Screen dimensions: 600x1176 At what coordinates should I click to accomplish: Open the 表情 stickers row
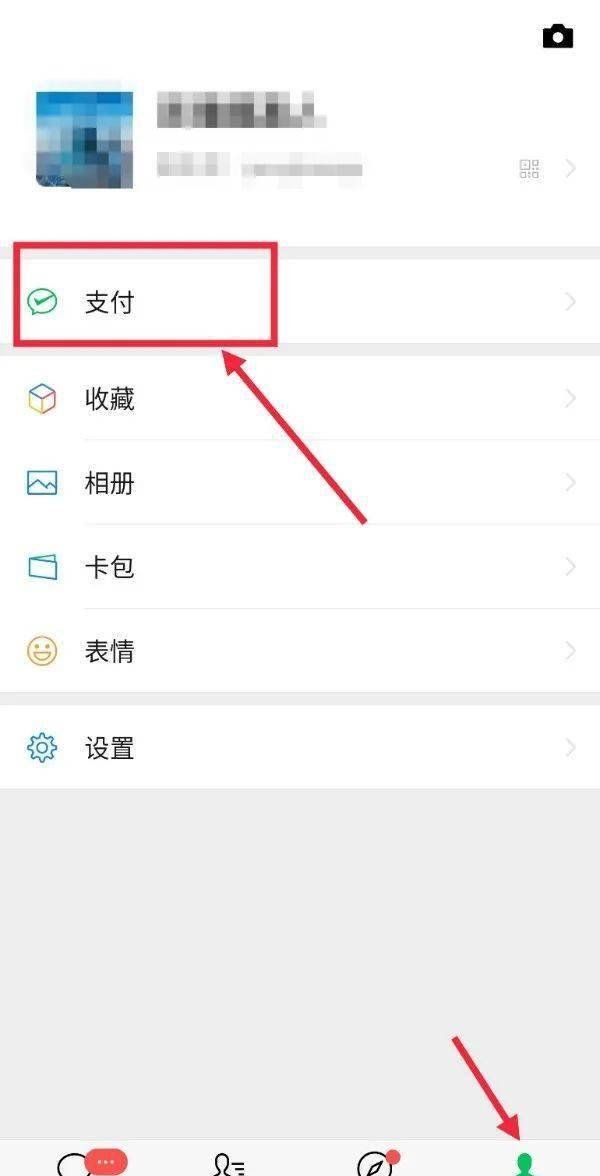pyautogui.click(x=300, y=650)
